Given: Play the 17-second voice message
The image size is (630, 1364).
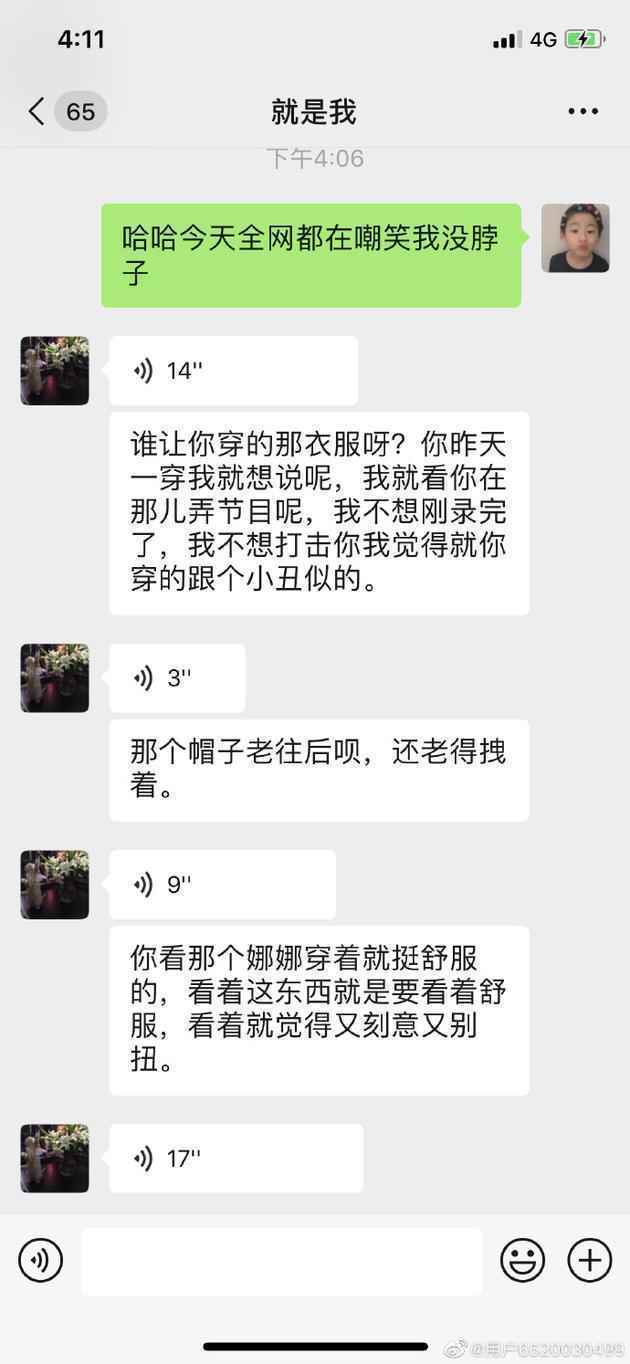Looking at the screenshot, I should 236,1159.
